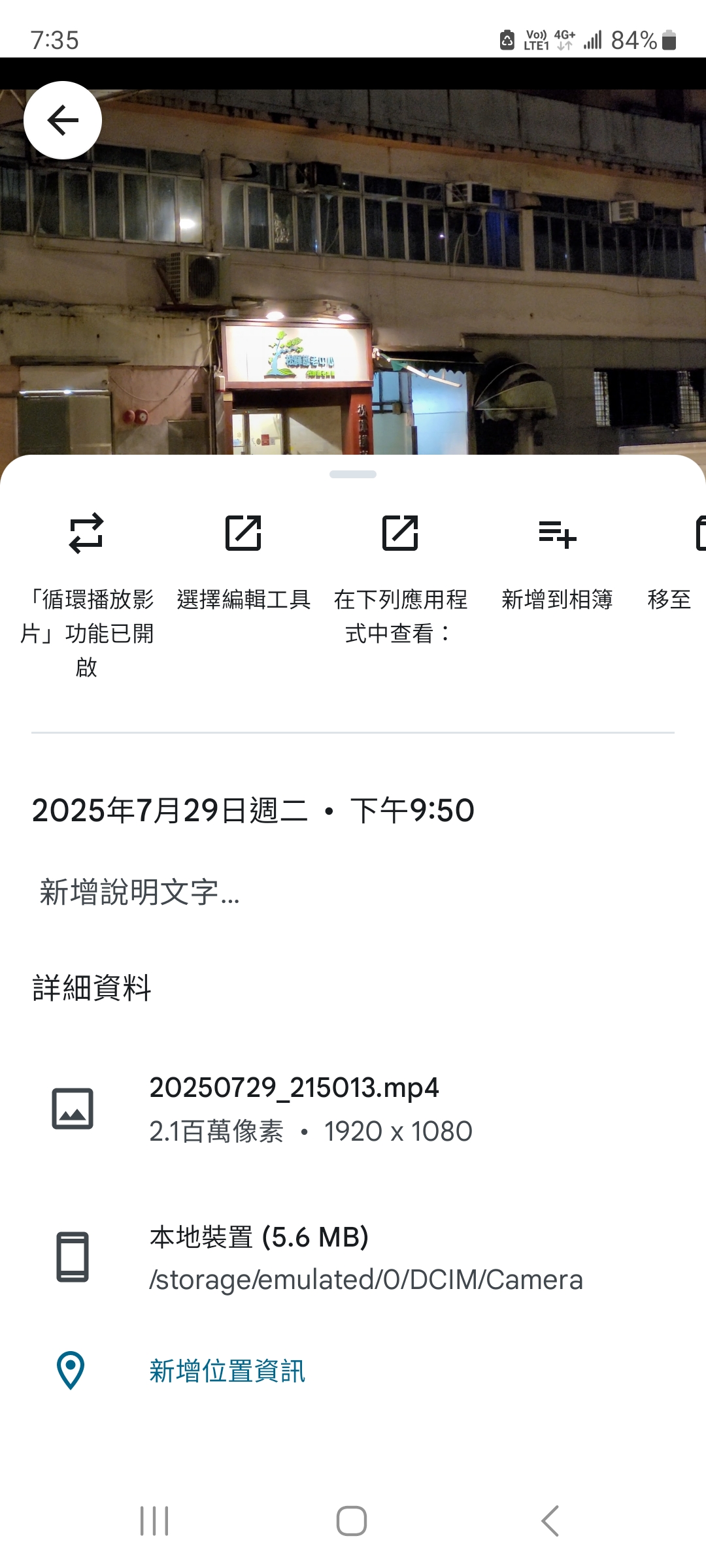This screenshot has width=706, height=1568.
Task: Go to the home screen
Action: tap(352, 1521)
